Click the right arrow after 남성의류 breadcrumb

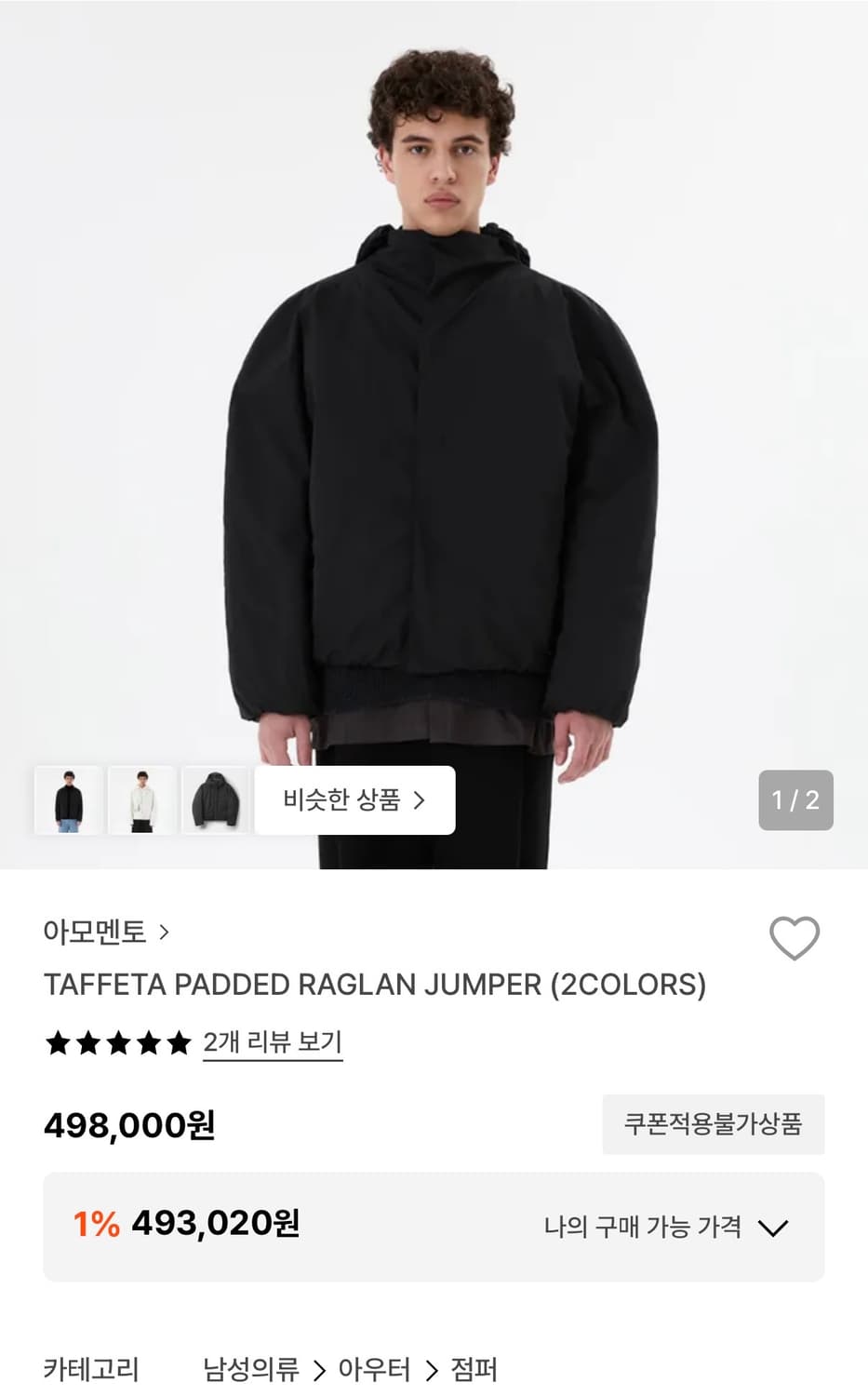point(320,1370)
